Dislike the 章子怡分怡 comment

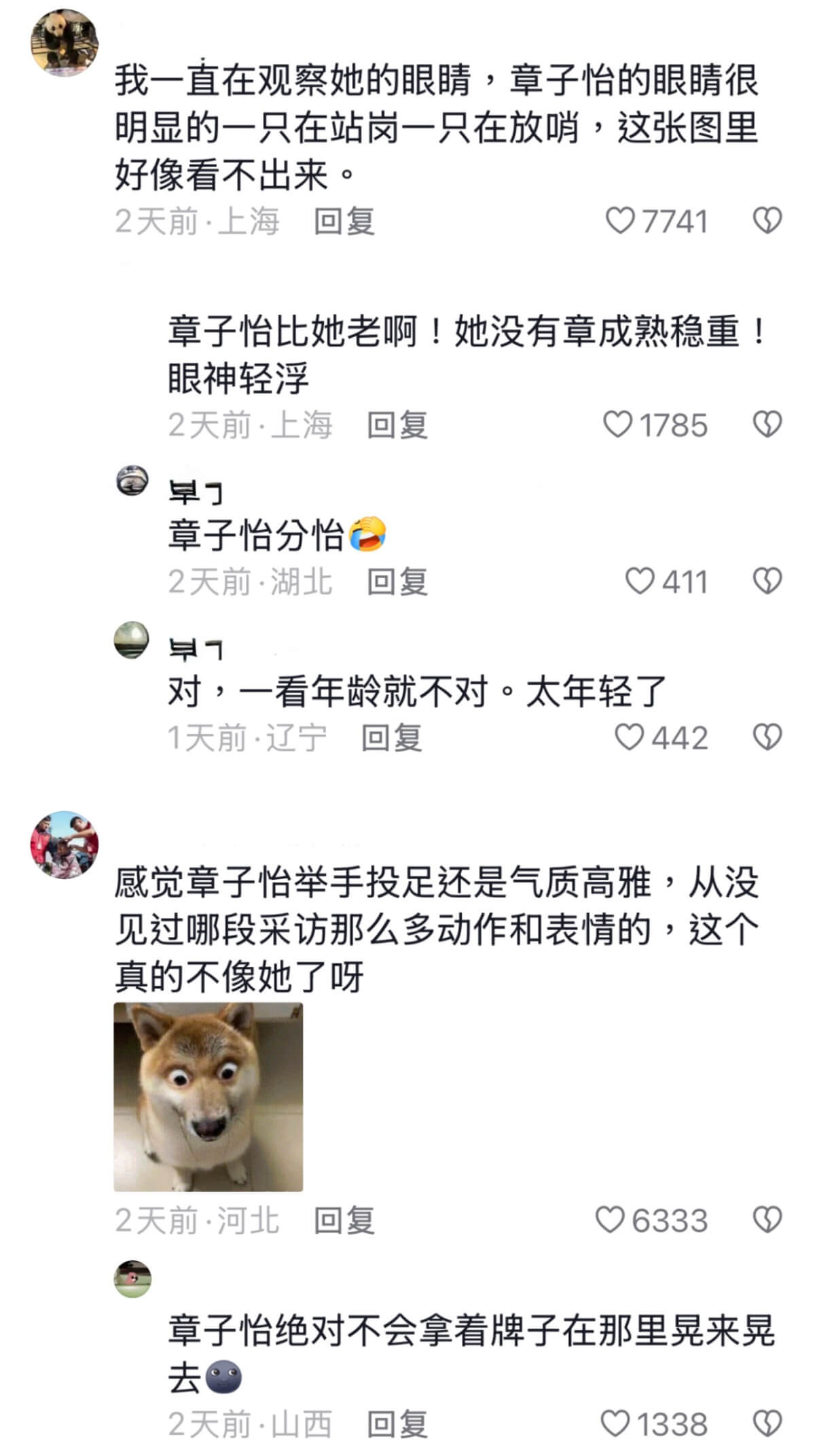click(767, 582)
